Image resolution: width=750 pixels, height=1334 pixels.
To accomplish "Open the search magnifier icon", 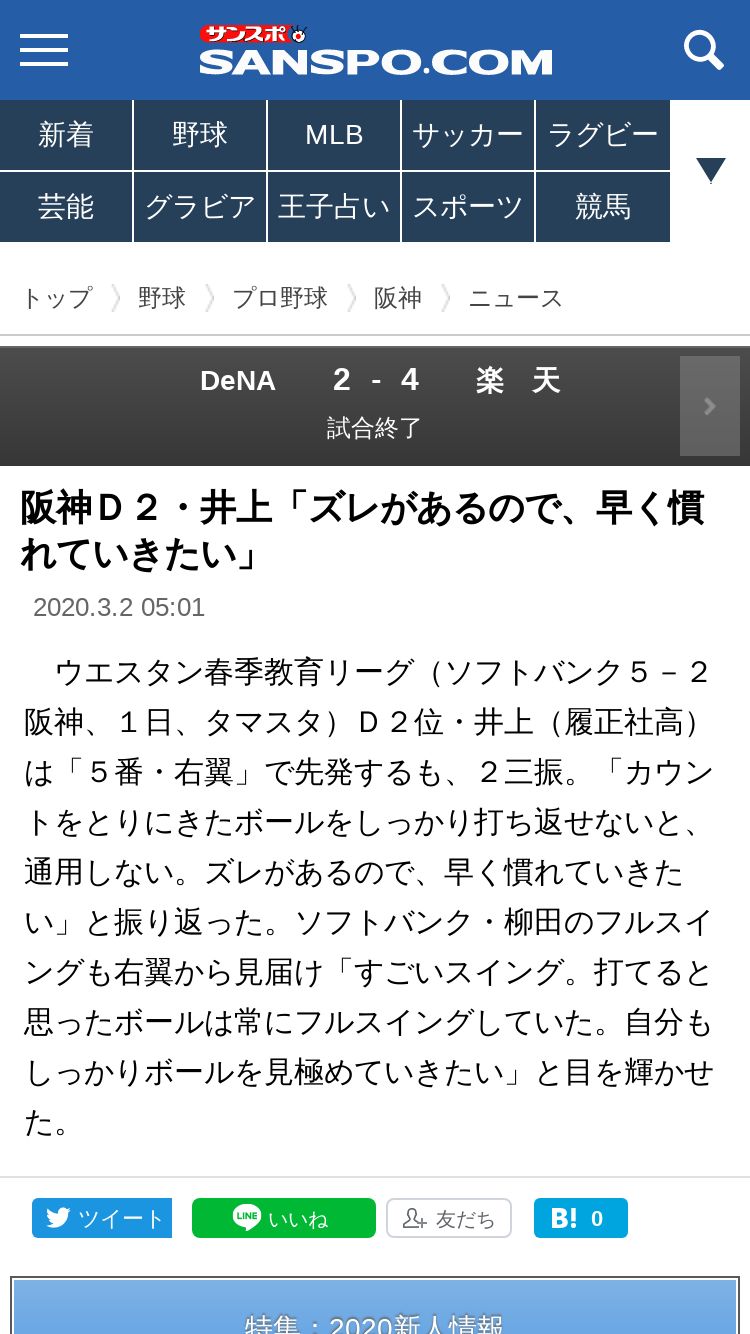I will click(703, 50).
